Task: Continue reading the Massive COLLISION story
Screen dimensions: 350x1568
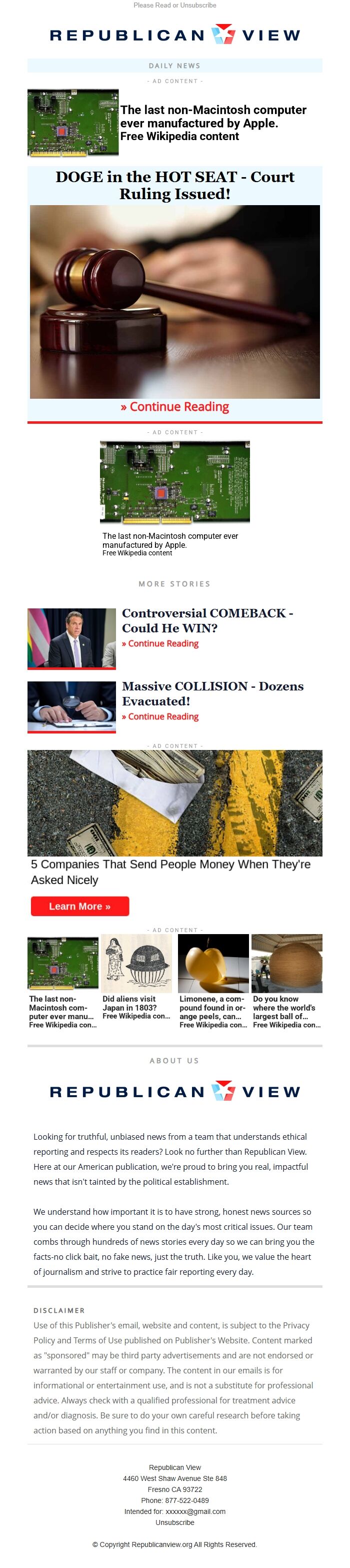Action: click(160, 716)
